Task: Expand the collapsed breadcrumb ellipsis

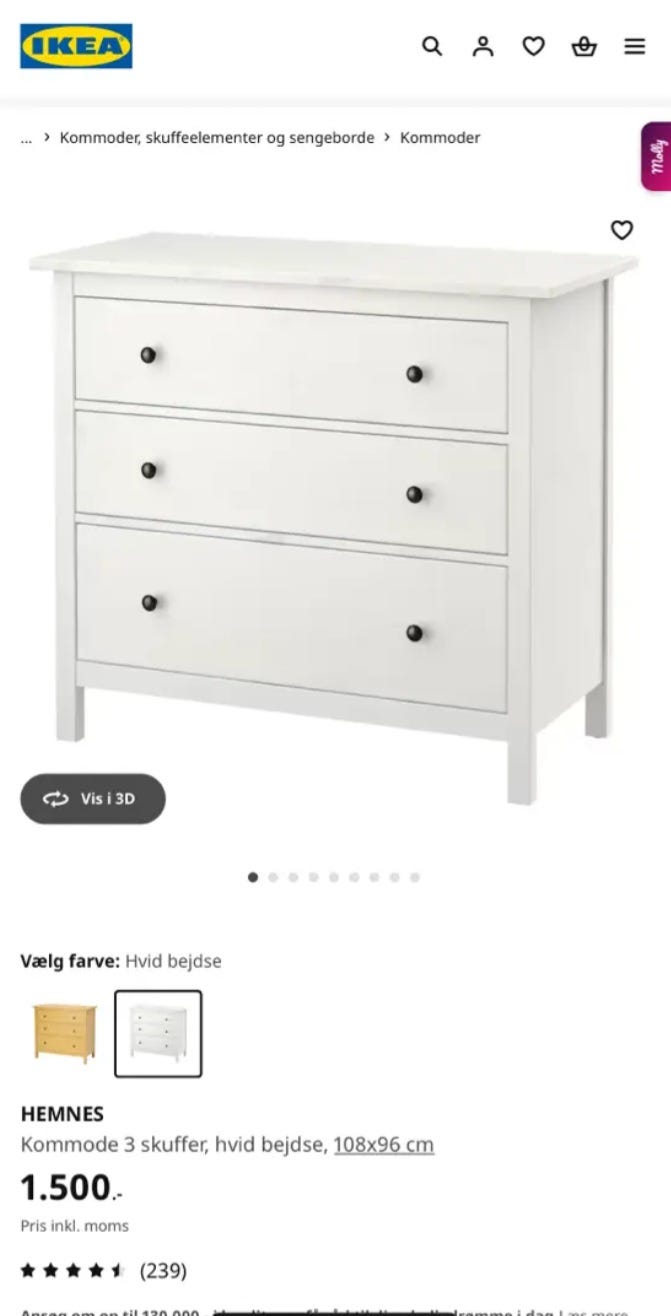Action: point(26,138)
